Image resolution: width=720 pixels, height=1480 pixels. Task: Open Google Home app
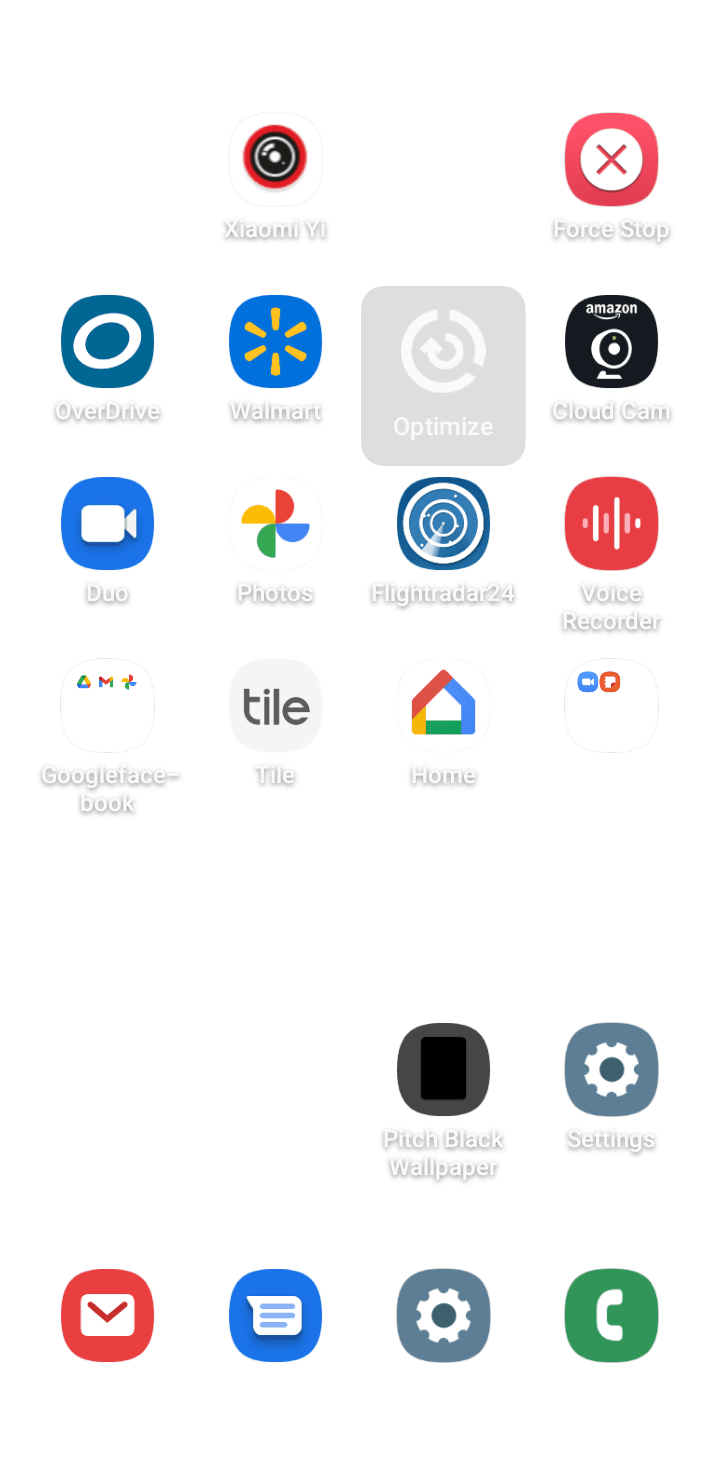point(443,706)
